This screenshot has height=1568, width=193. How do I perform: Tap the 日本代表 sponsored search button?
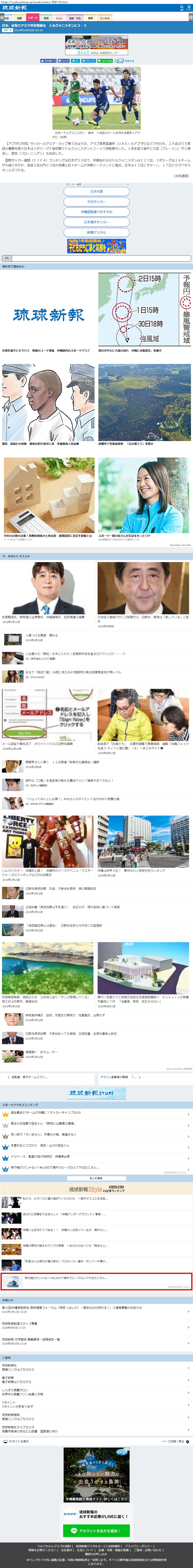[96, 191]
